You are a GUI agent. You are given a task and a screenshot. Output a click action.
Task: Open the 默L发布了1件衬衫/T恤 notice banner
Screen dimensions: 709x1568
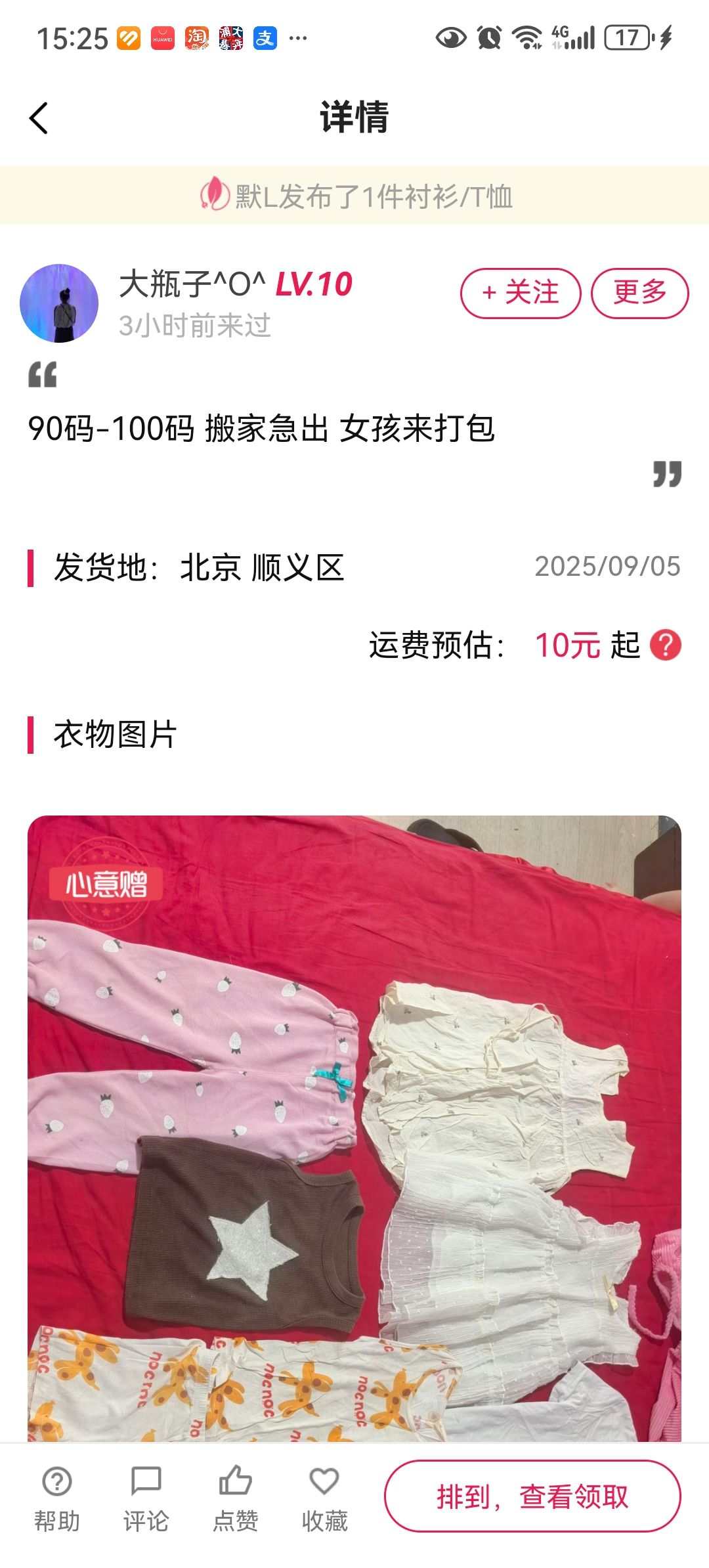click(354, 196)
